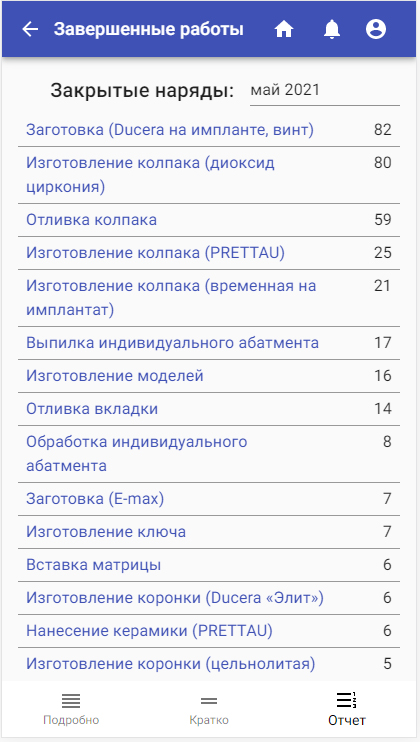Open Отливка вкладки entry
This screenshot has width=420, height=742.
pos(92,409)
